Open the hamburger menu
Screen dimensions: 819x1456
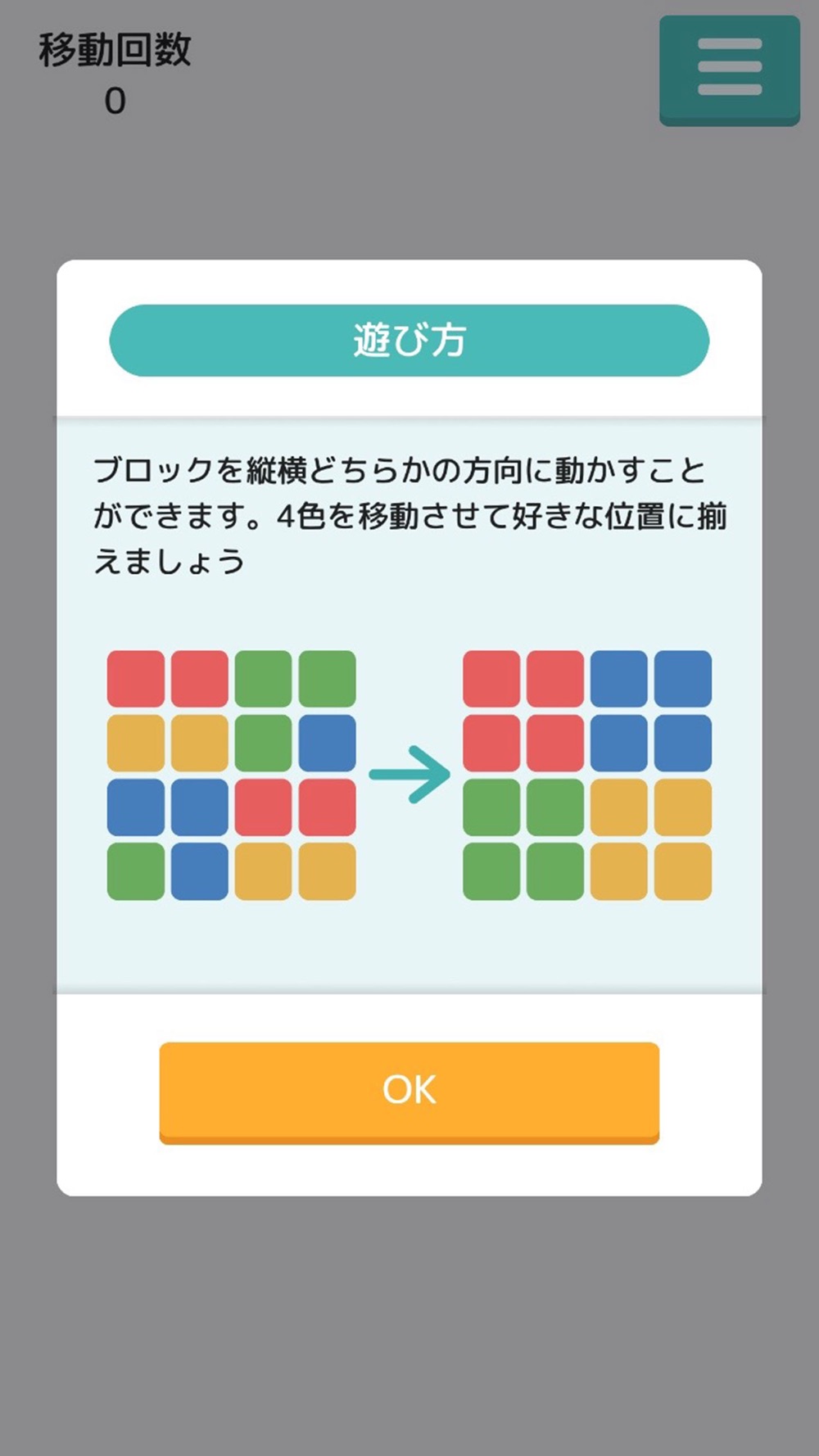pos(729,70)
